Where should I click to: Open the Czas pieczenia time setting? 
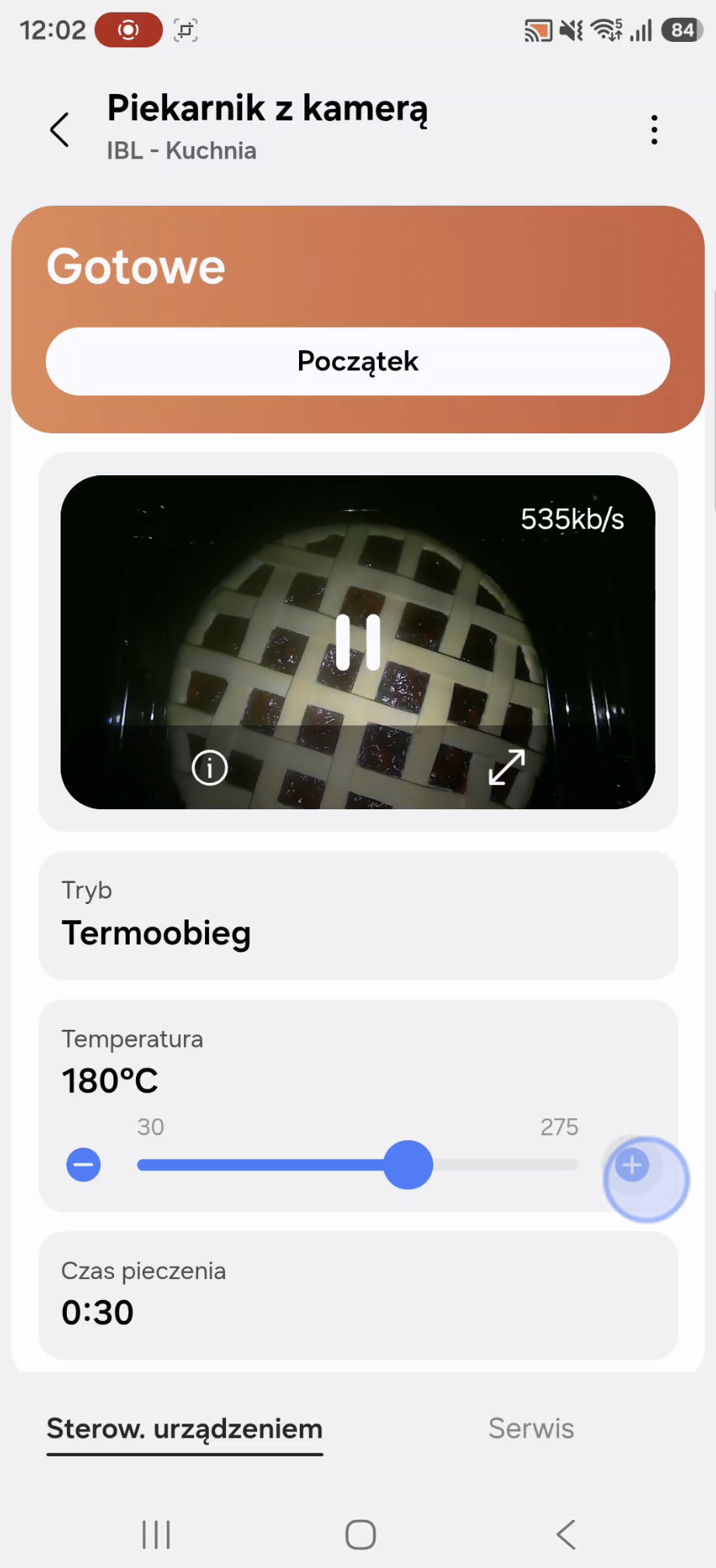point(358,1295)
